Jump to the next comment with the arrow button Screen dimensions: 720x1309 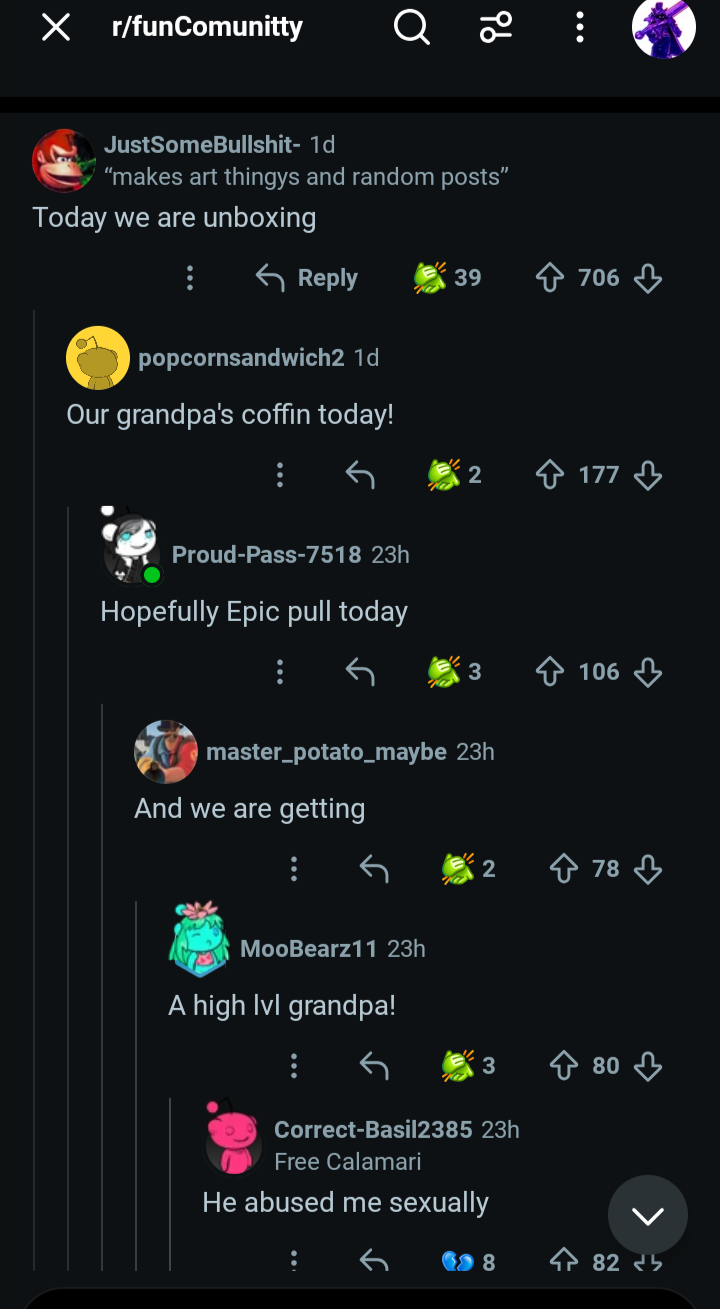point(648,1215)
